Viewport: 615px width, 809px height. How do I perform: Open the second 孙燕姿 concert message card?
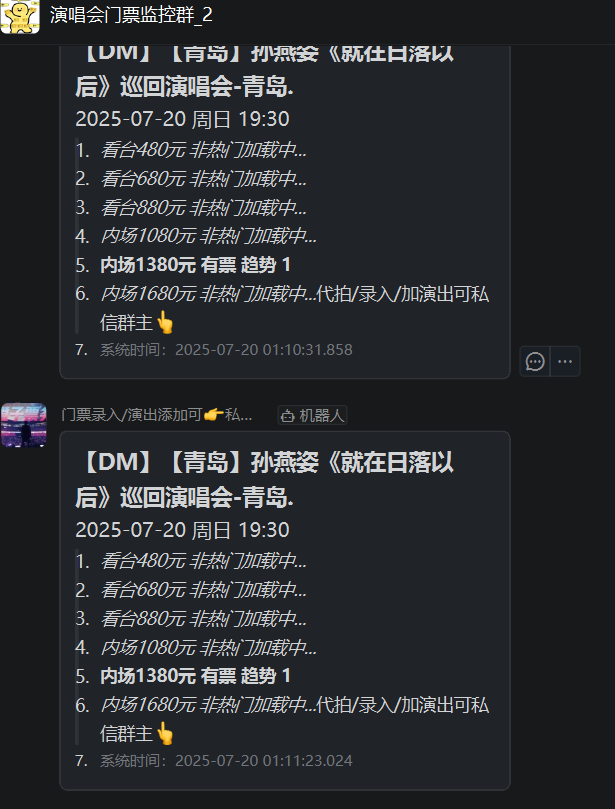[x=285, y=610]
